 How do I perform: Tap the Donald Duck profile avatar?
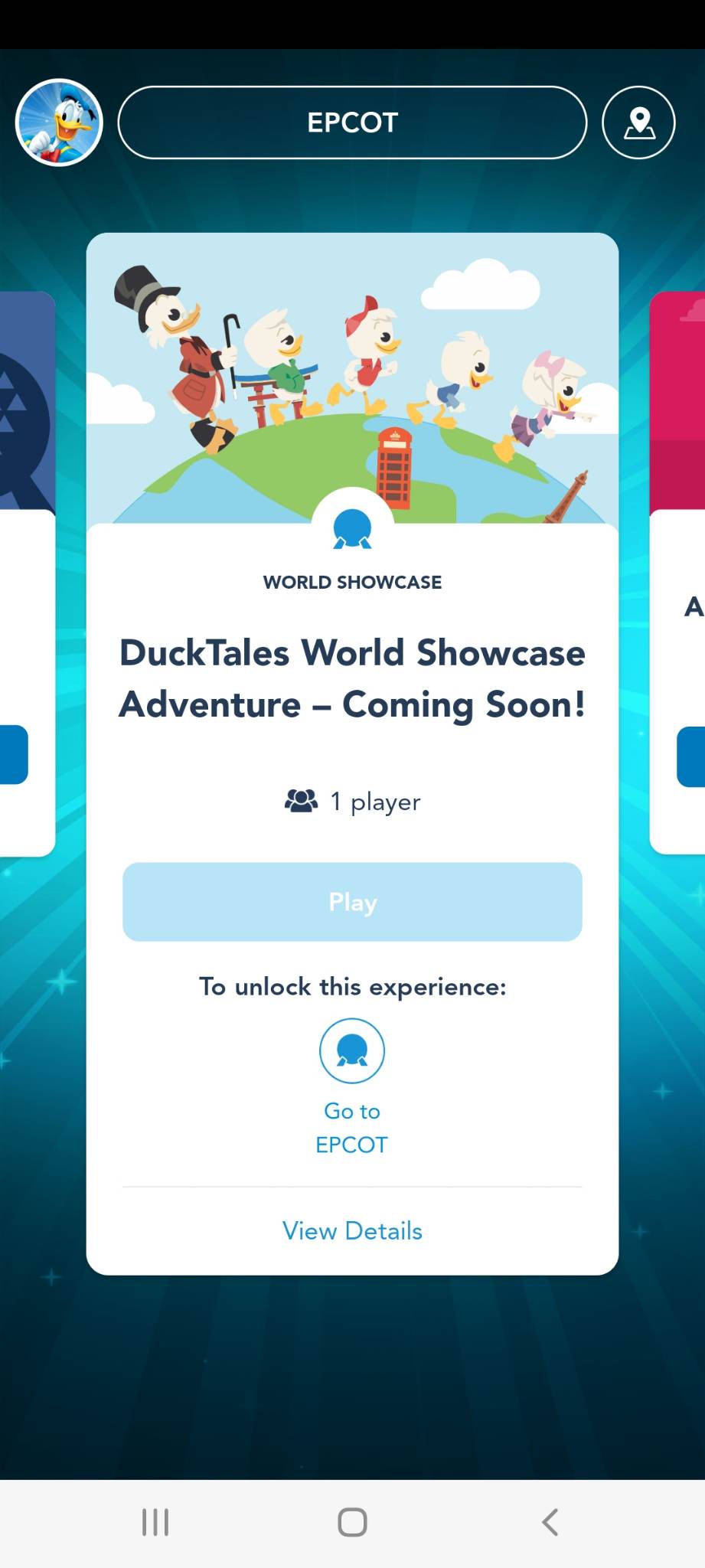click(57, 122)
